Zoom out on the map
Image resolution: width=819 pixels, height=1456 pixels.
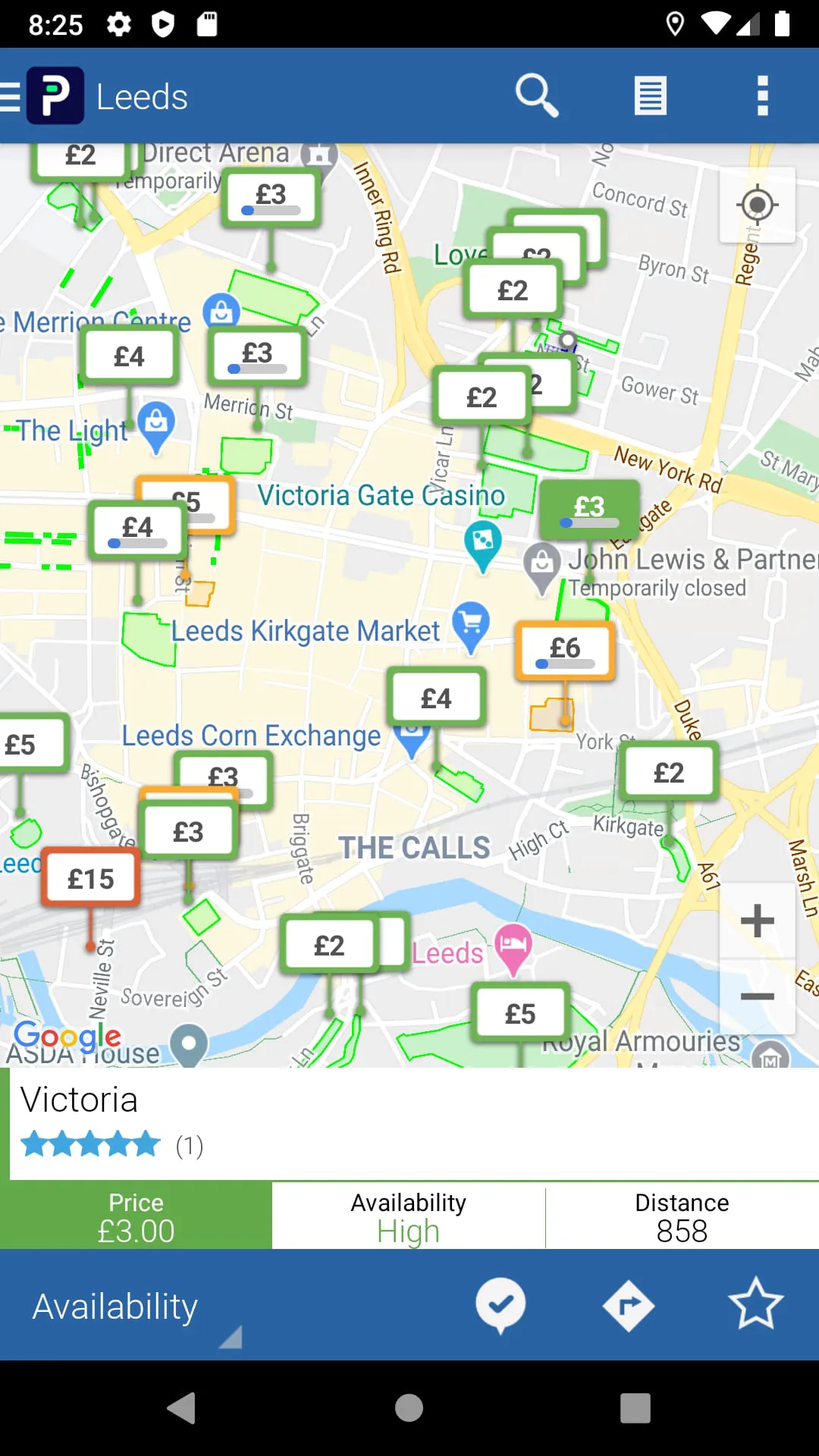tap(757, 997)
